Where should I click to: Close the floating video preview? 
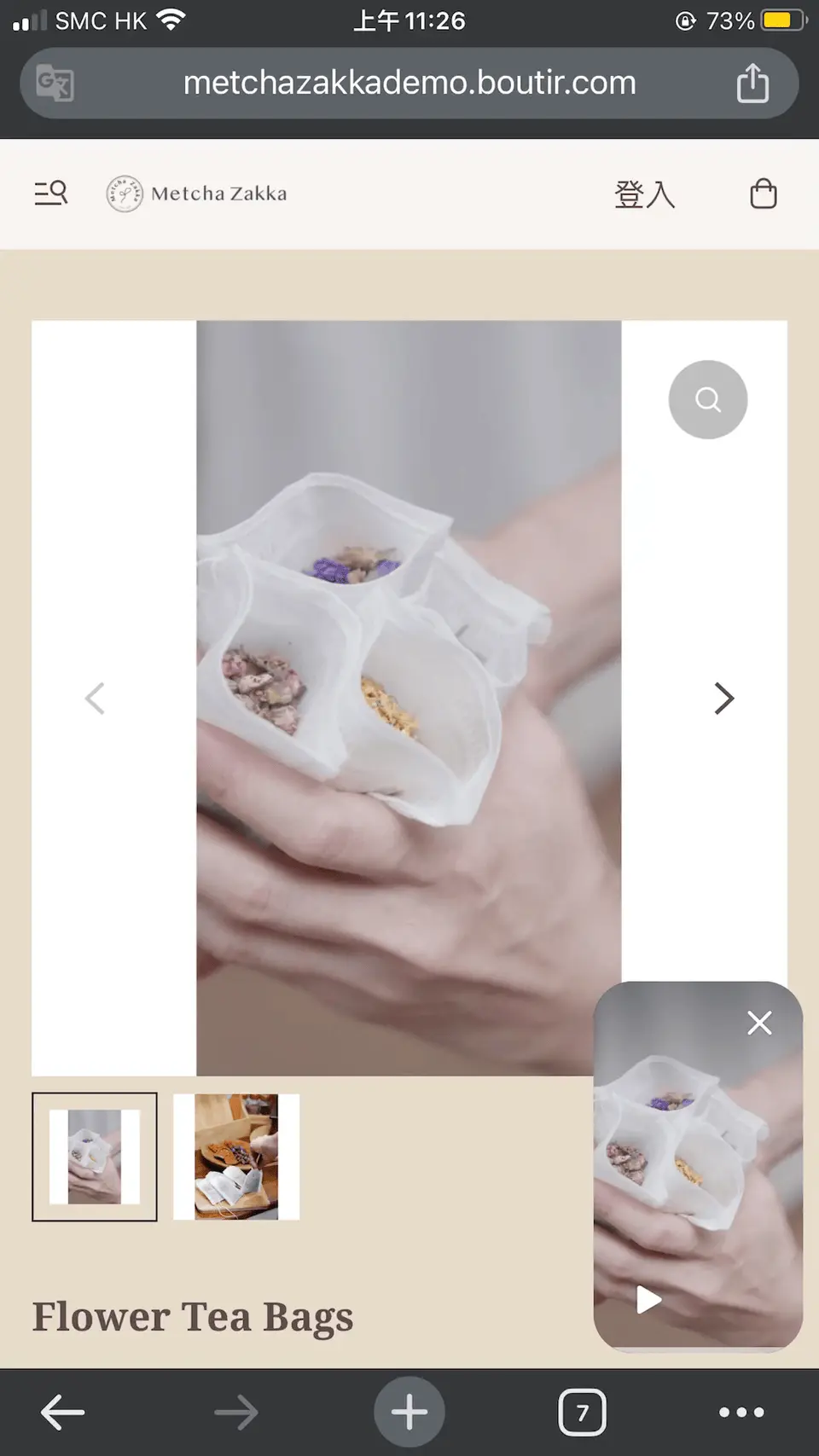tap(759, 1023)
